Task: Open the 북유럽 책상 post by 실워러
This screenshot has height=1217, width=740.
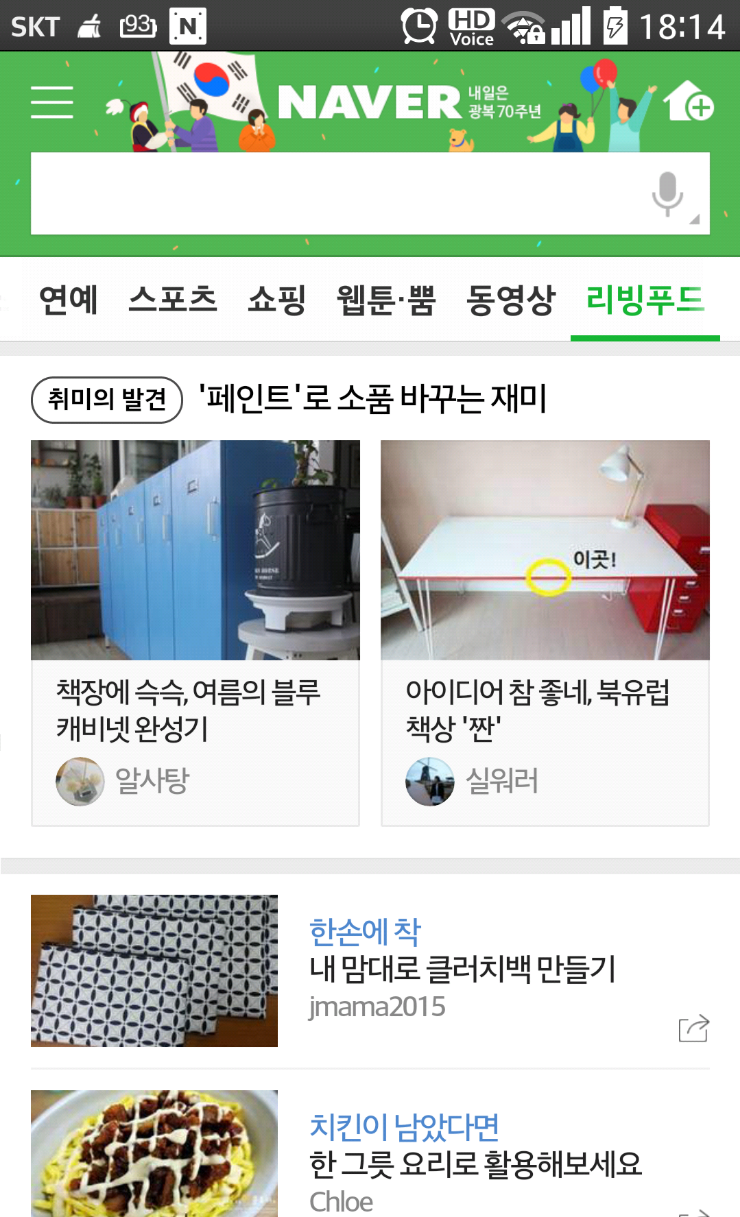Action: coord(545,633)
